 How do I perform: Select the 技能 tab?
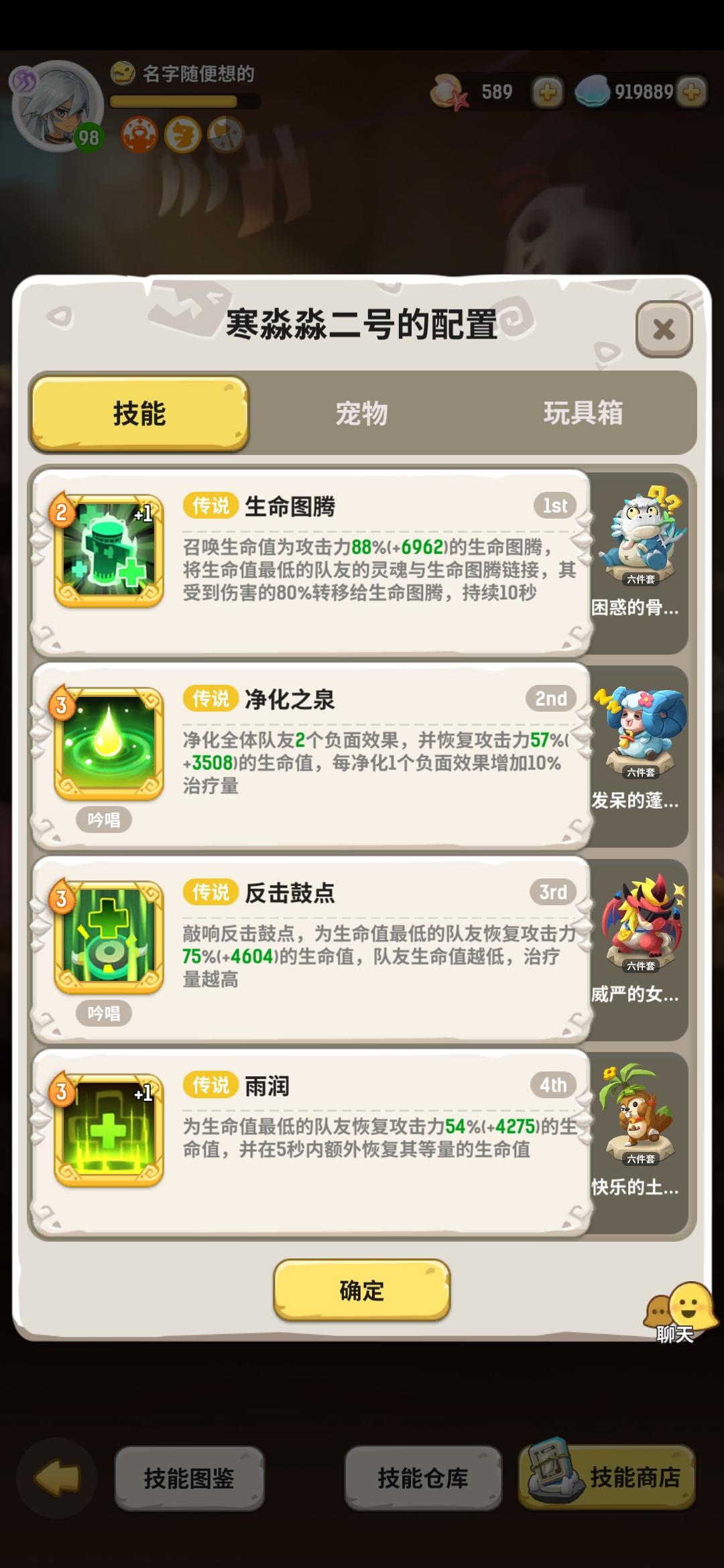pyautogui.click(x=139, y=413)
